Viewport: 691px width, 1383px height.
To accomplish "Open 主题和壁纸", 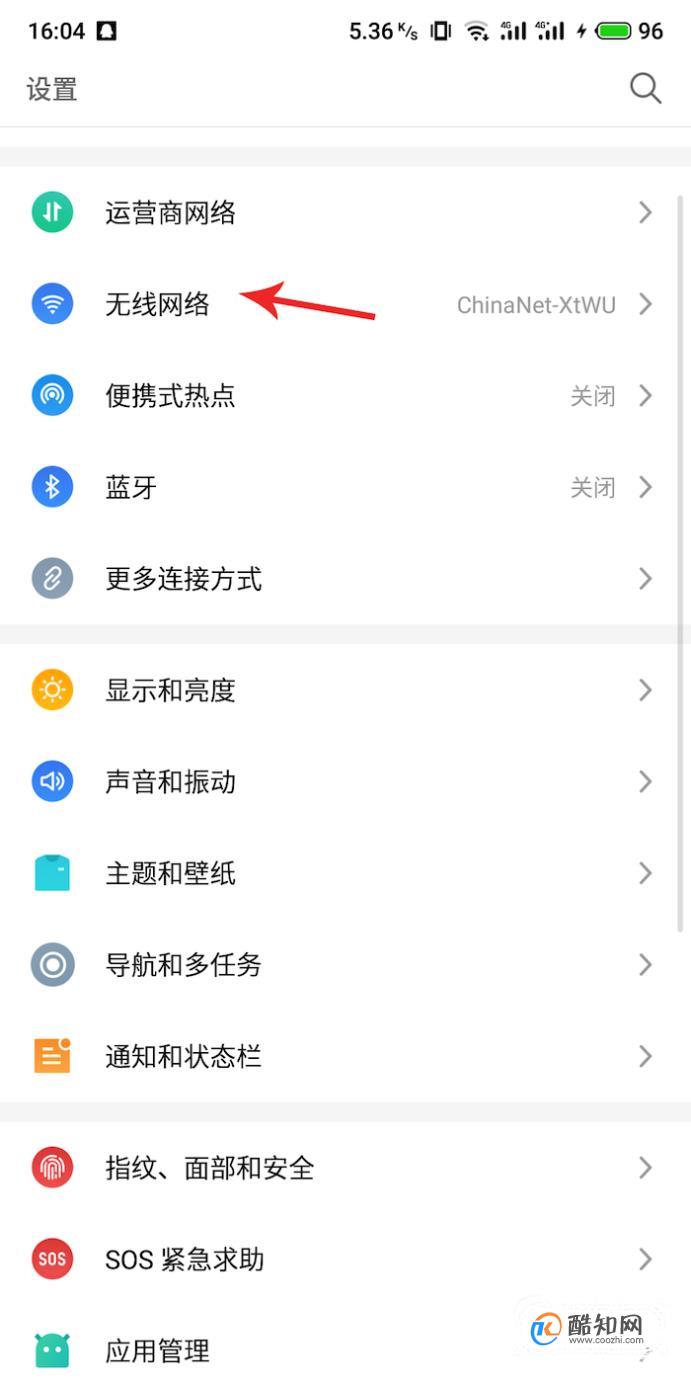I will 345,873.
